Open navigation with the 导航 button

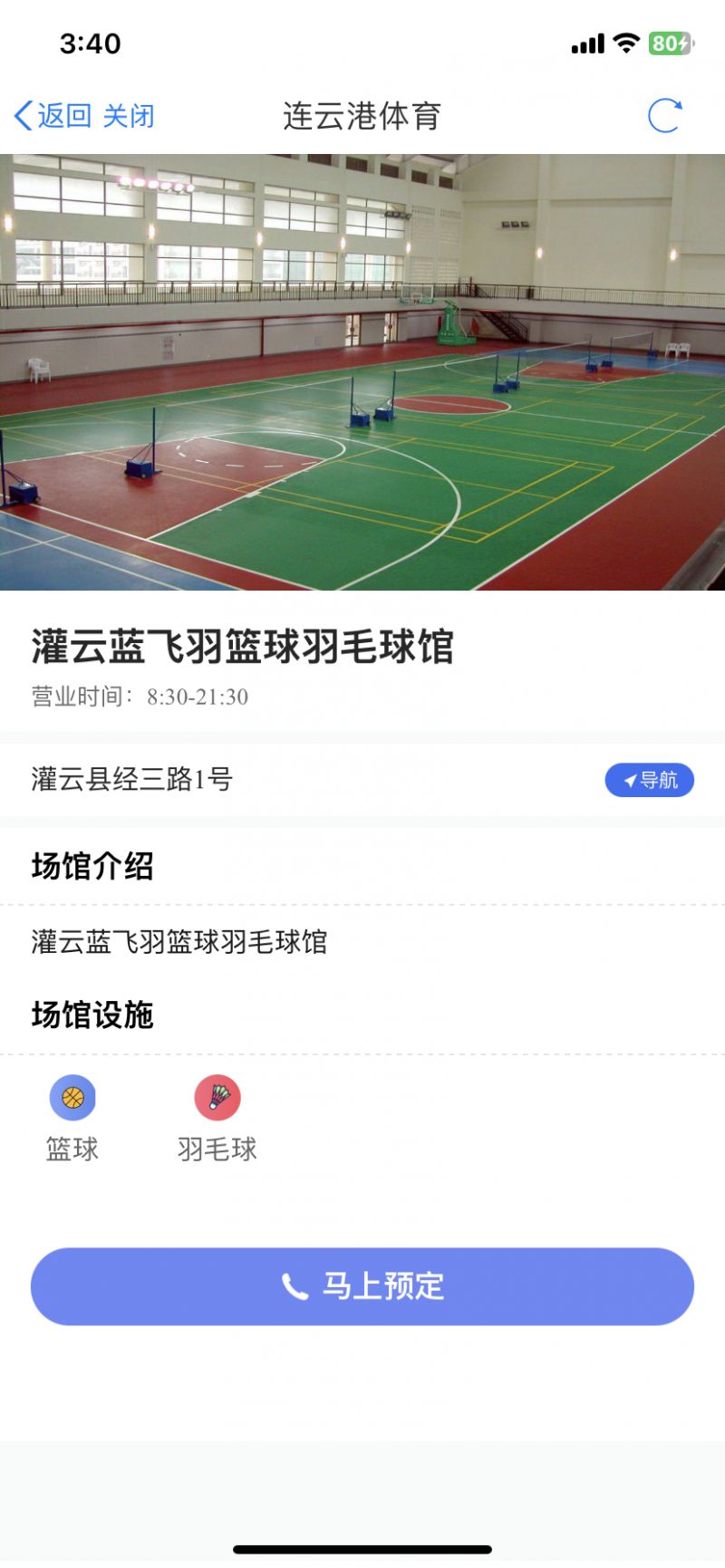tap(649, 780)
